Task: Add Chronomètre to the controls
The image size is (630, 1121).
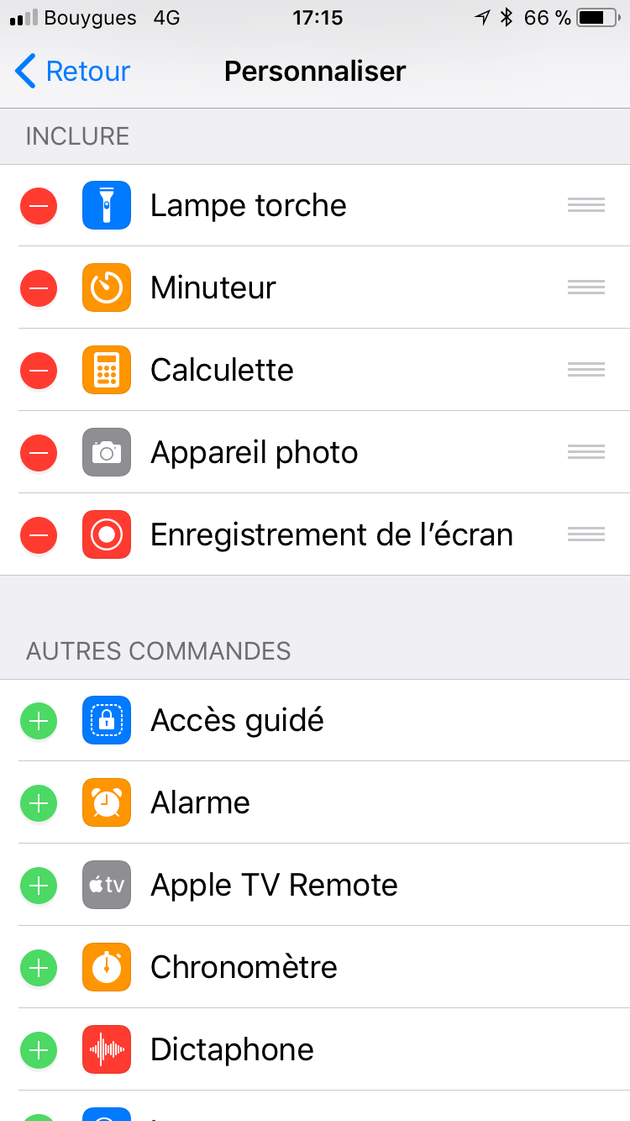Action: 39,967
